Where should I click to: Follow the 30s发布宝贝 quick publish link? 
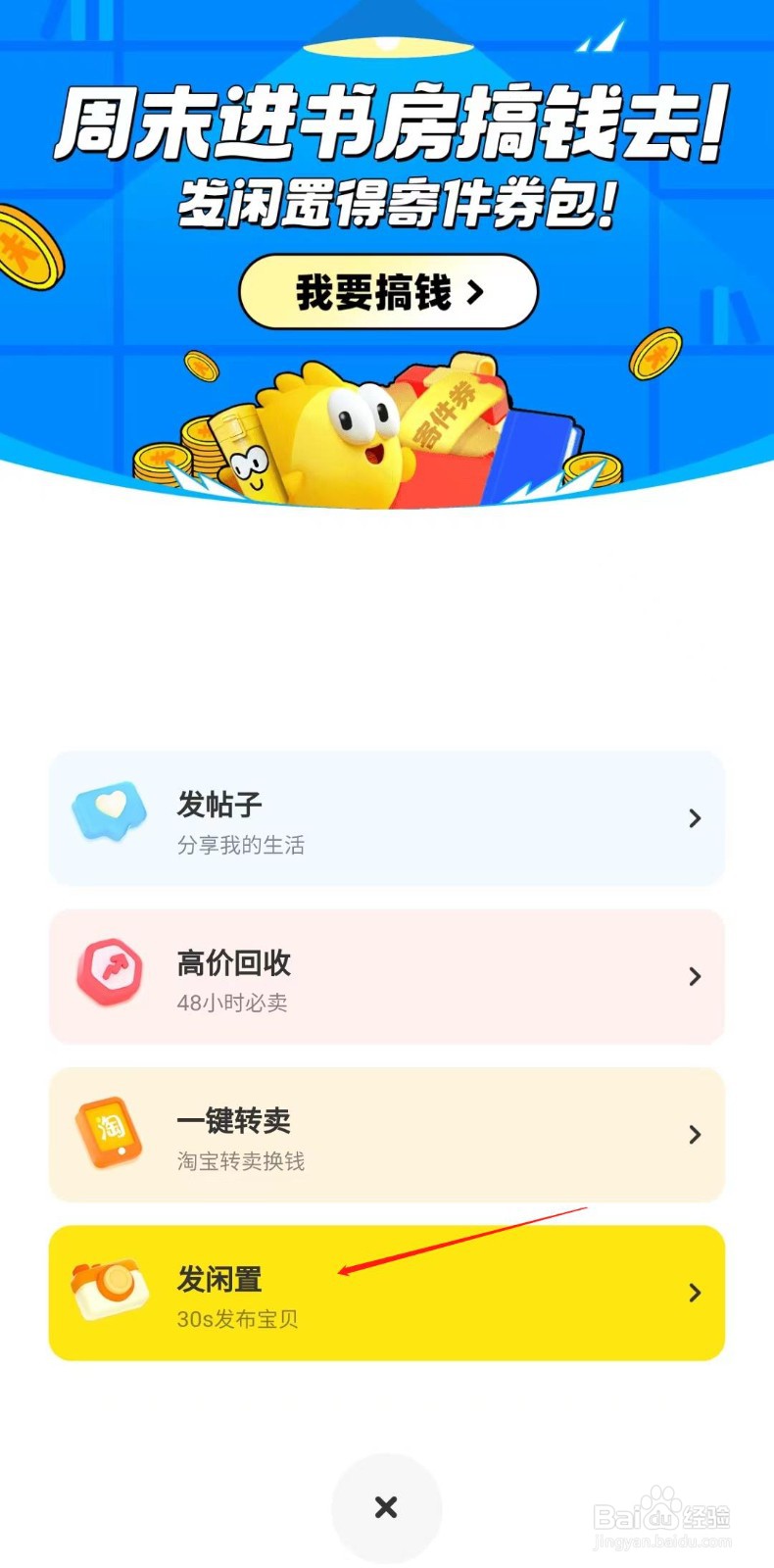(x=238, y=1320)
